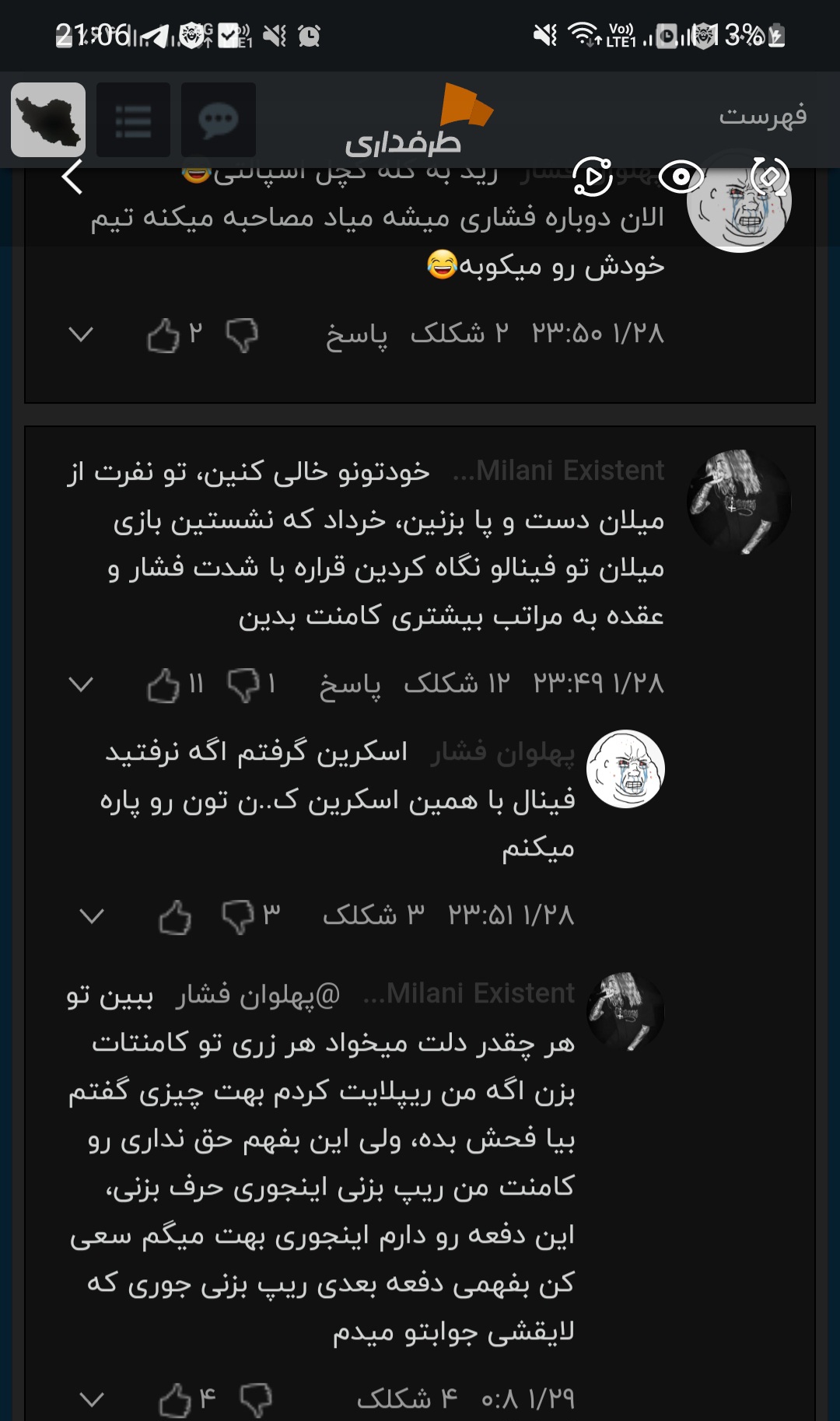
Task: Like the comment posted at ۲۳:۵۰
Action: tap(163, 335)
